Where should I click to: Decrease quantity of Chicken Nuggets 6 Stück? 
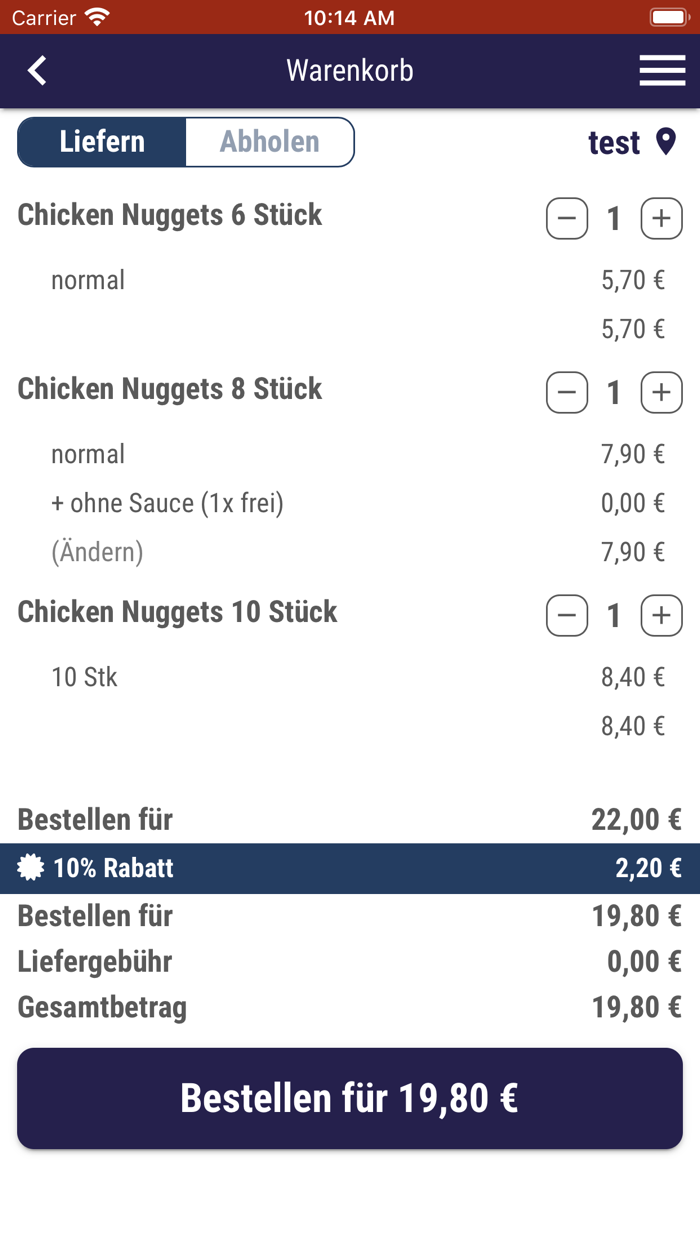tap(567, 218)
